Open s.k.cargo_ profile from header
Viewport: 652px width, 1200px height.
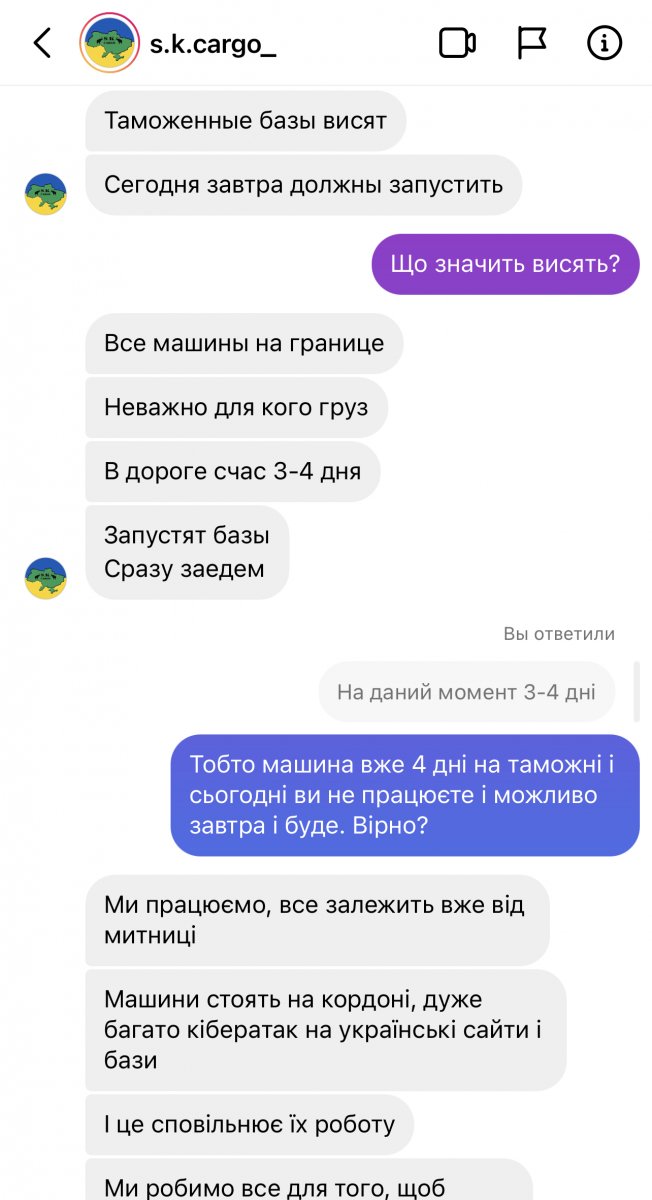(x=211, y=44)
